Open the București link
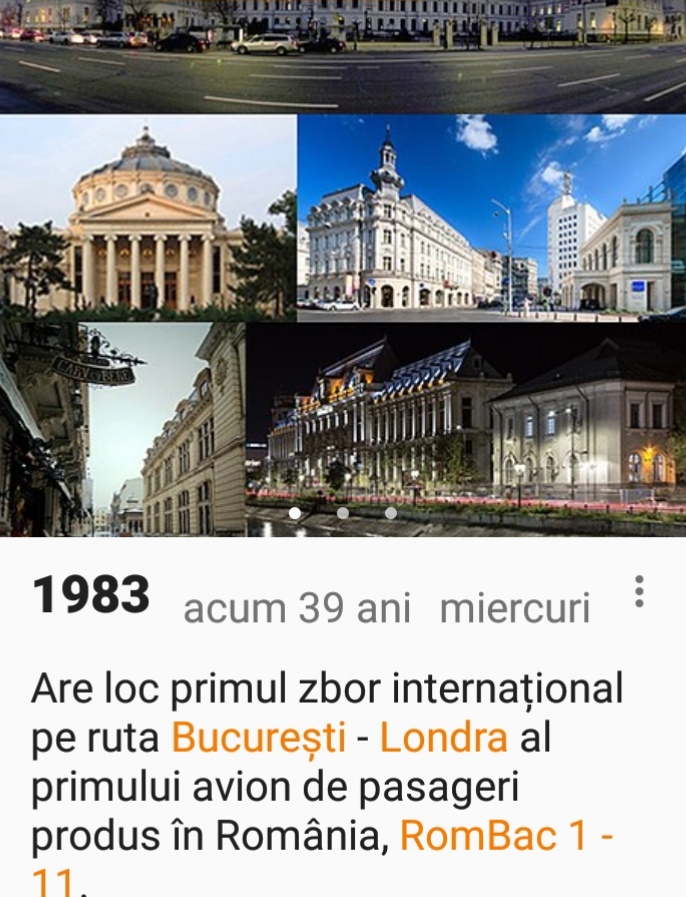 [258, 738]
